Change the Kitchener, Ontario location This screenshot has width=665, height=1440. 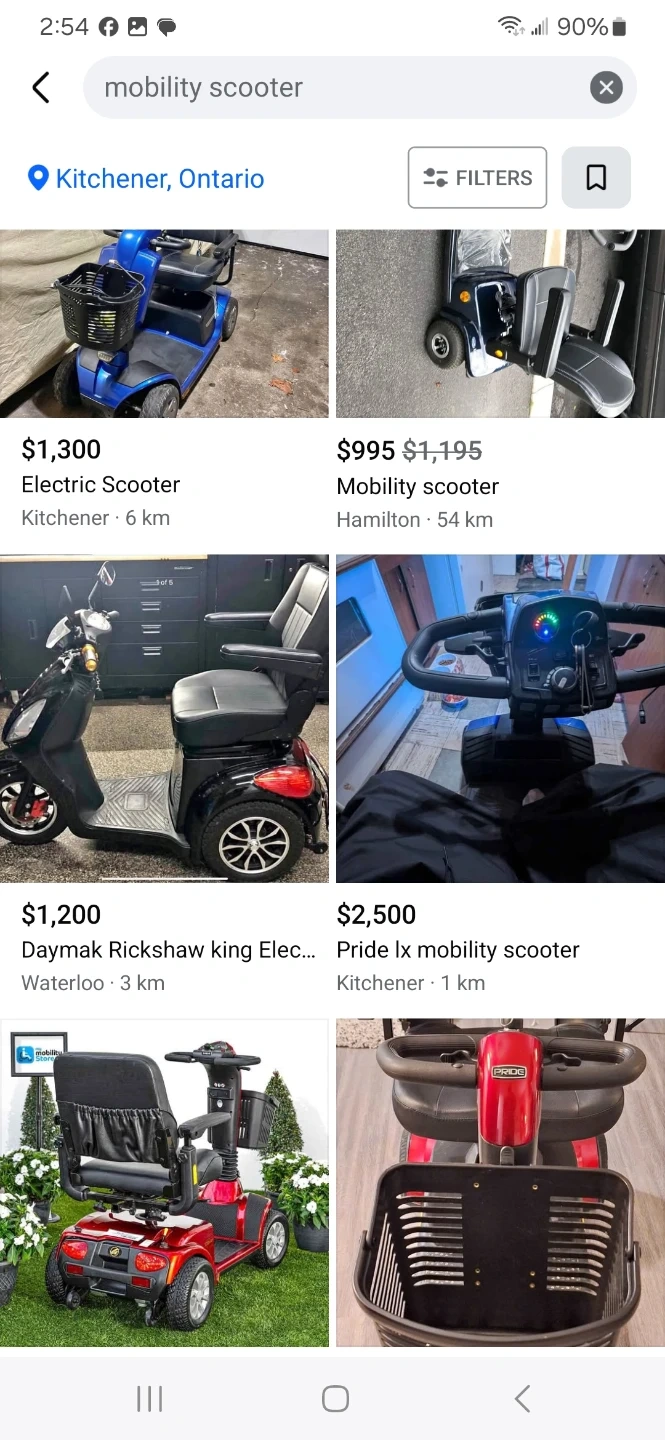[x=147, y=179]
